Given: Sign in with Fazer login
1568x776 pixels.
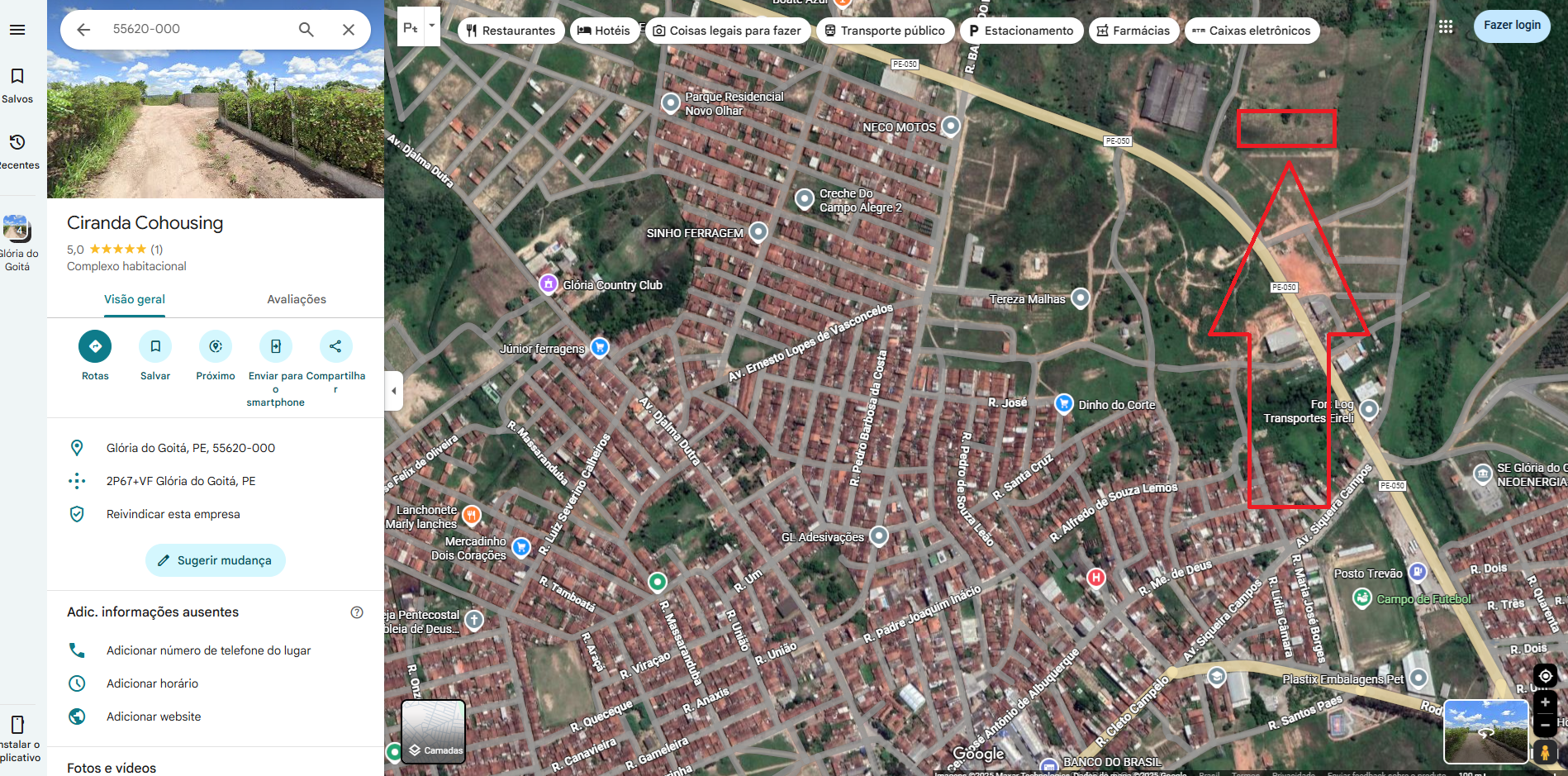Looking at the screenshot, I should (1511, 26).
